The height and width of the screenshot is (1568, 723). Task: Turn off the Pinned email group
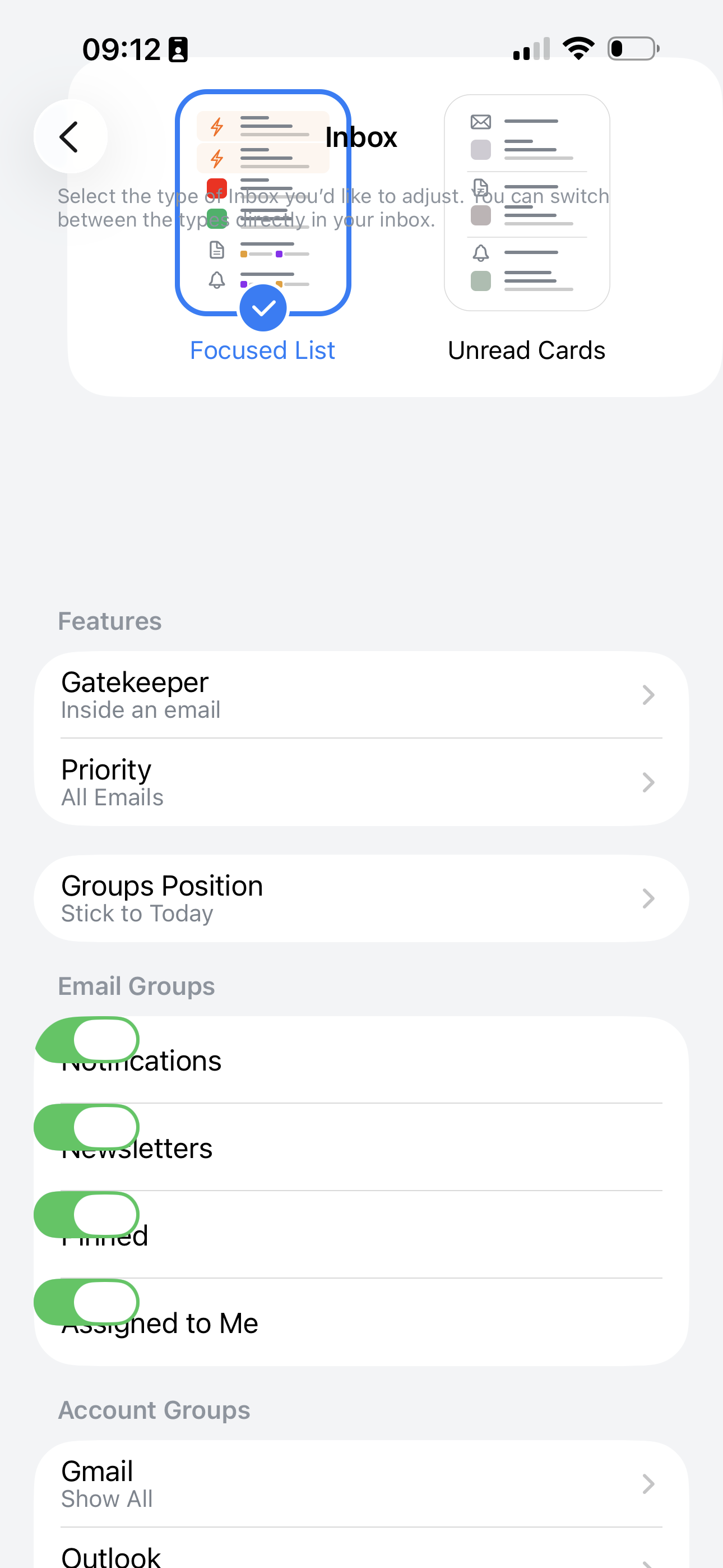(87, 1215)
